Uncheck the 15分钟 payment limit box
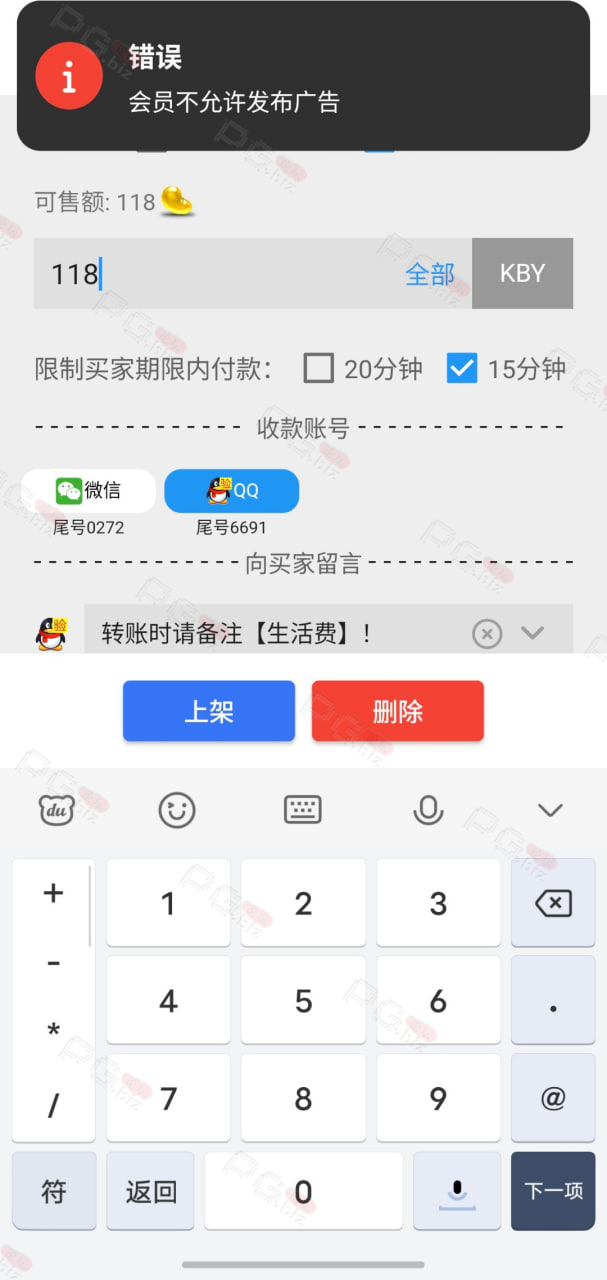 (x=461, y=368)
